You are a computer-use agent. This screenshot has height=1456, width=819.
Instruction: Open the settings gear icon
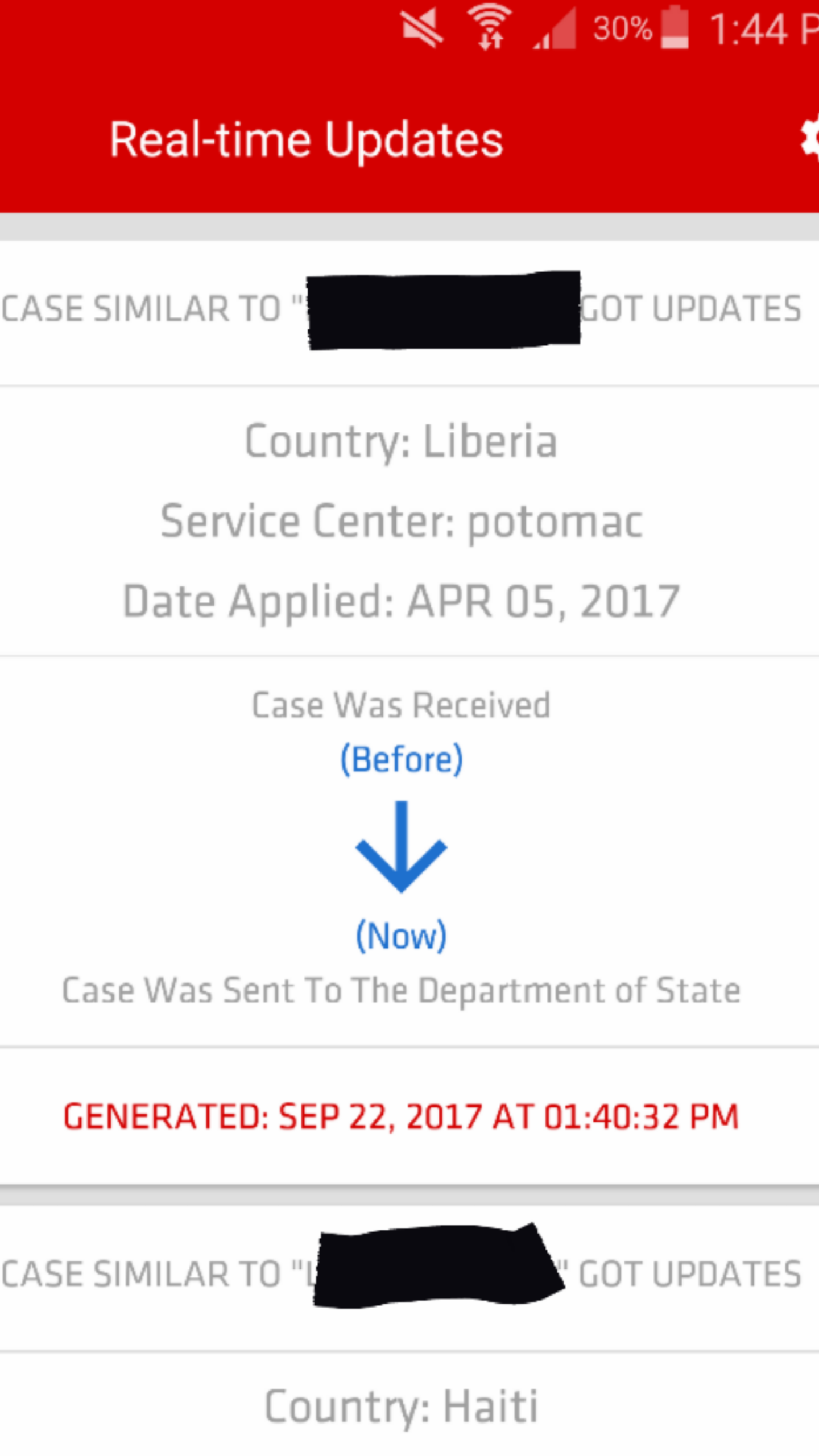[810, 140]
